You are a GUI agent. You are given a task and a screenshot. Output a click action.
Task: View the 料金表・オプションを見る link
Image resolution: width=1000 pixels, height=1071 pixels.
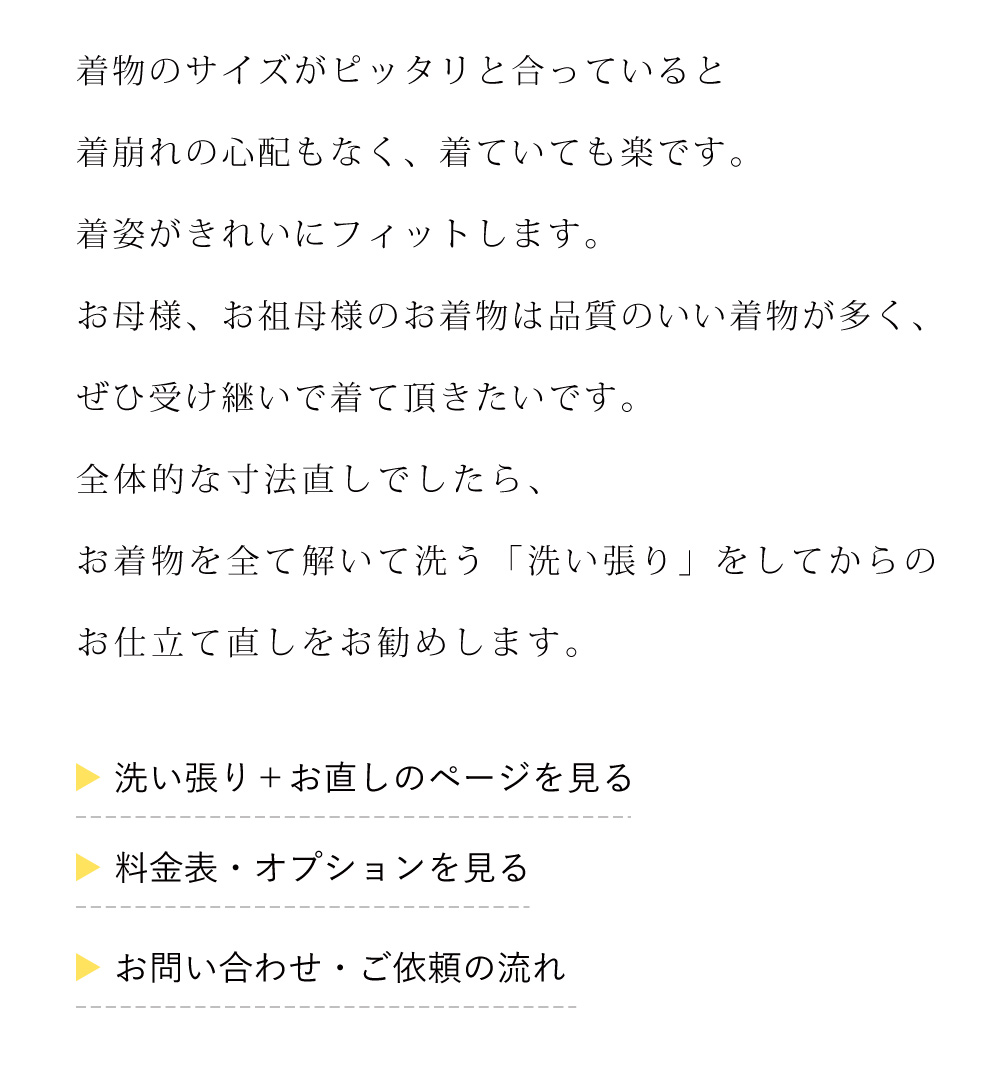click(321, 868)
